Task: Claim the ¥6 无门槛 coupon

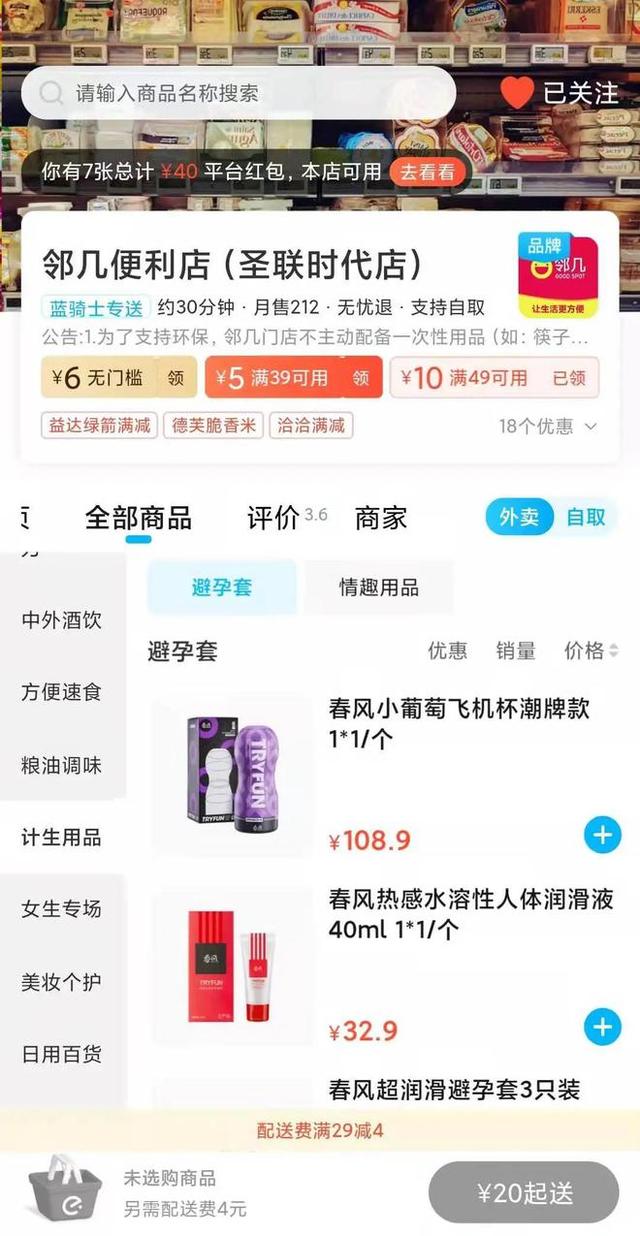Action: [x=176, y=377]
